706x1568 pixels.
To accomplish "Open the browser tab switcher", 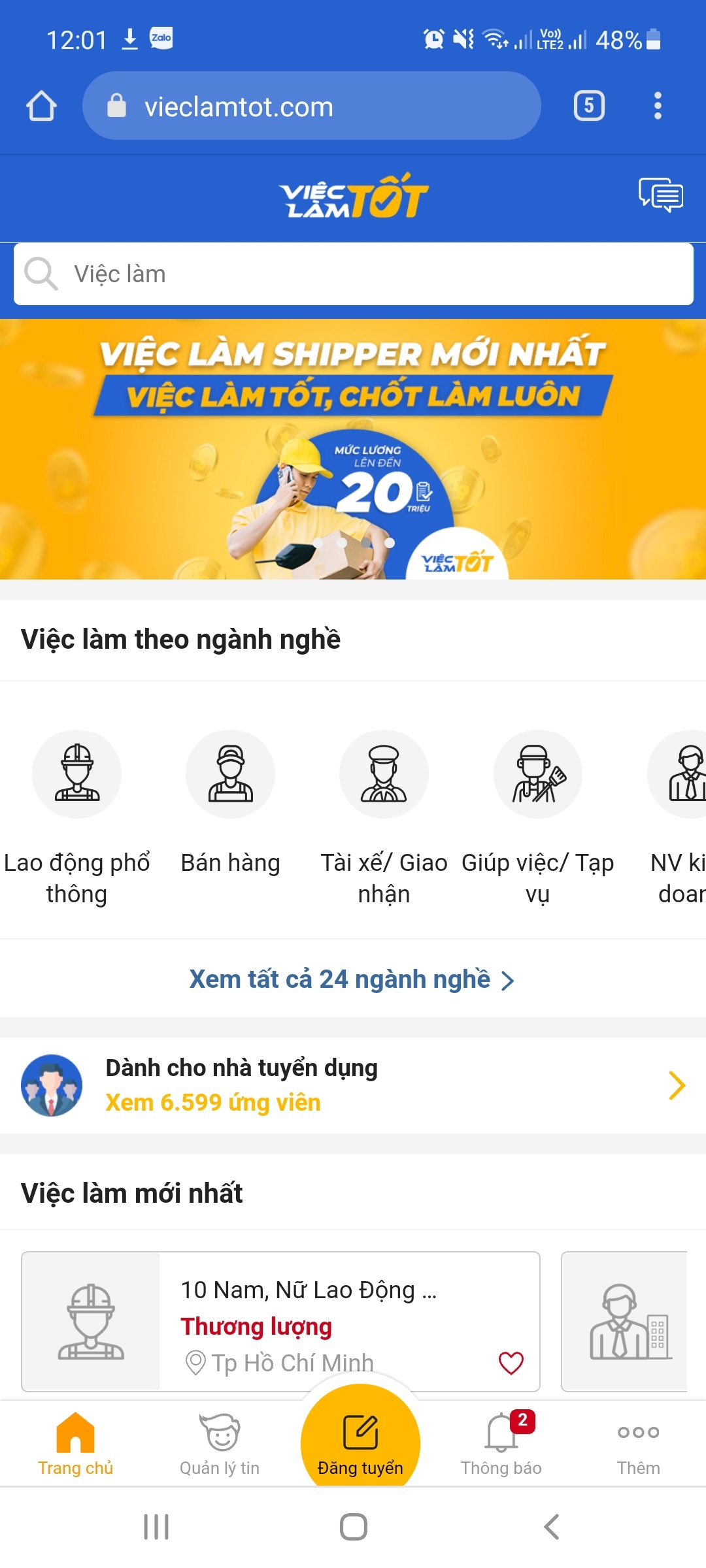I will coord(589,106).
